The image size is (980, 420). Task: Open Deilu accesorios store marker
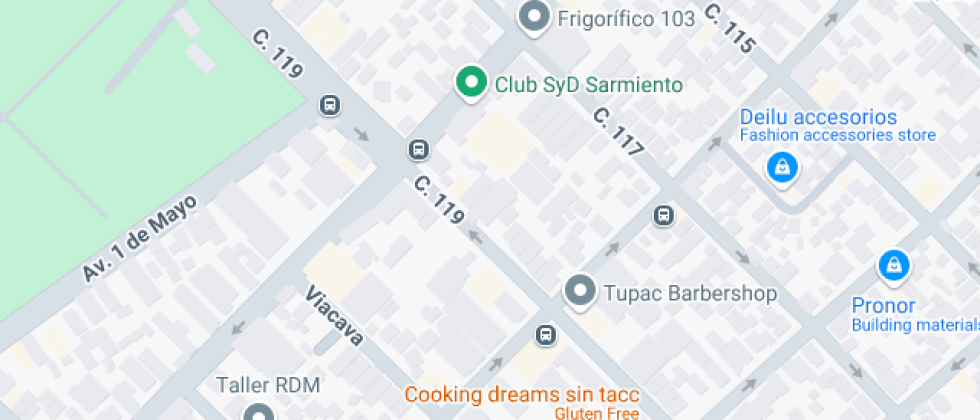click(781, 166)
